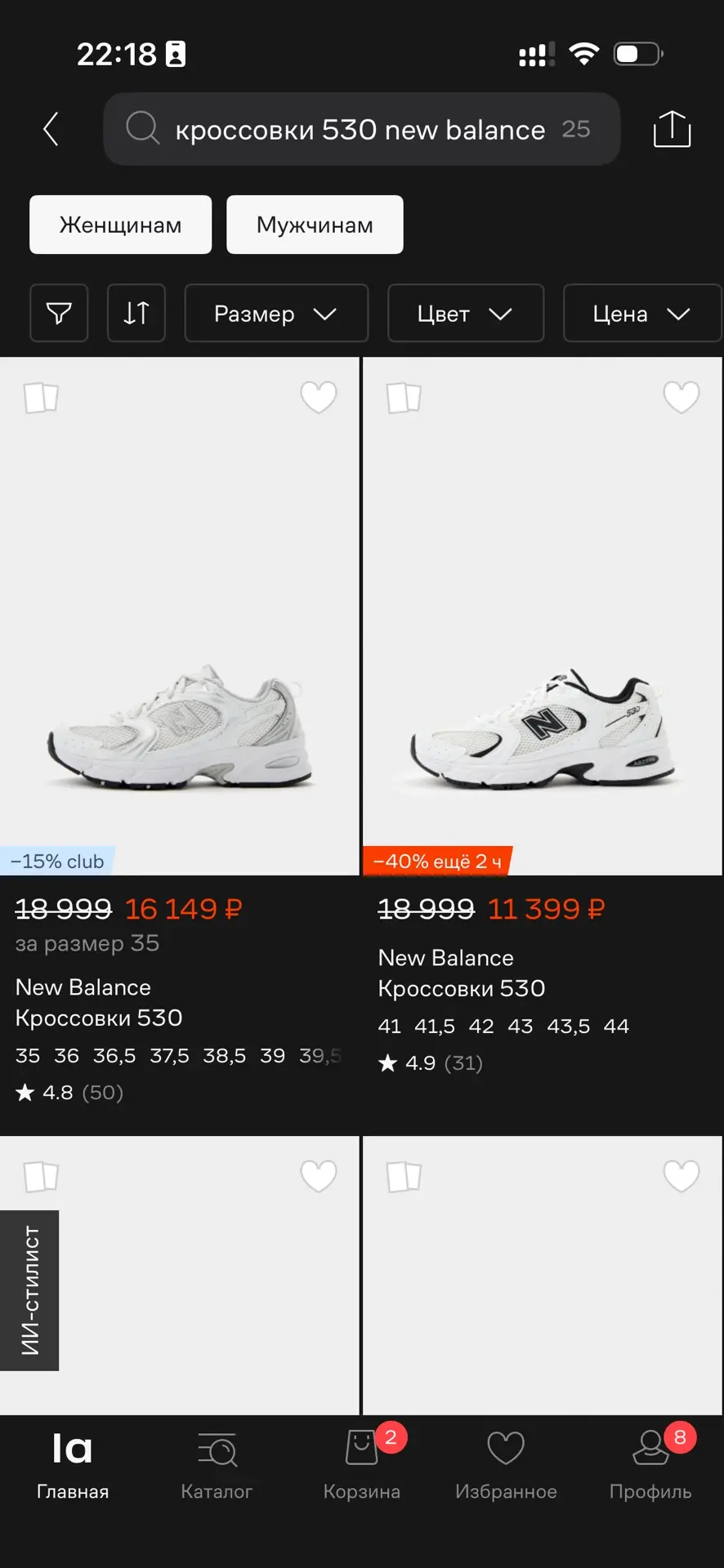Go back using the top-left arrow

tap(51, 129)
